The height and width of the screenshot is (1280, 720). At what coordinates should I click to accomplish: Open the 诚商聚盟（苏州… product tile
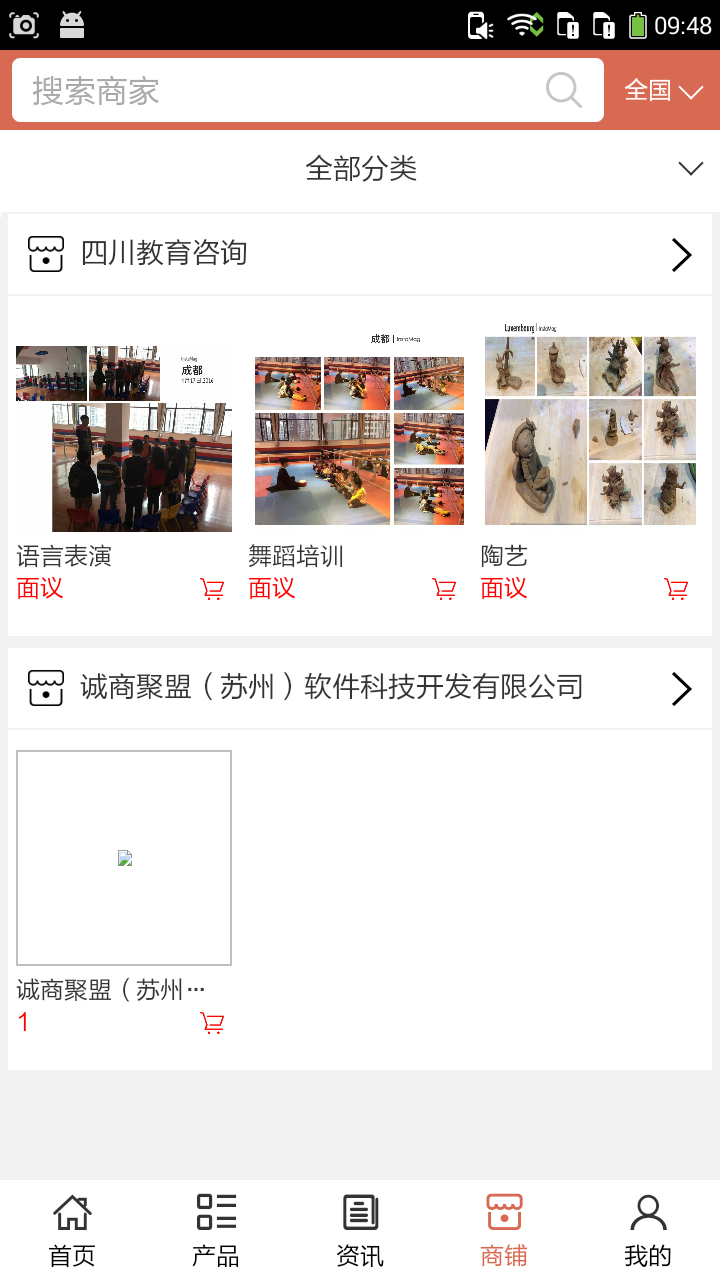click(x=124, y=858)
